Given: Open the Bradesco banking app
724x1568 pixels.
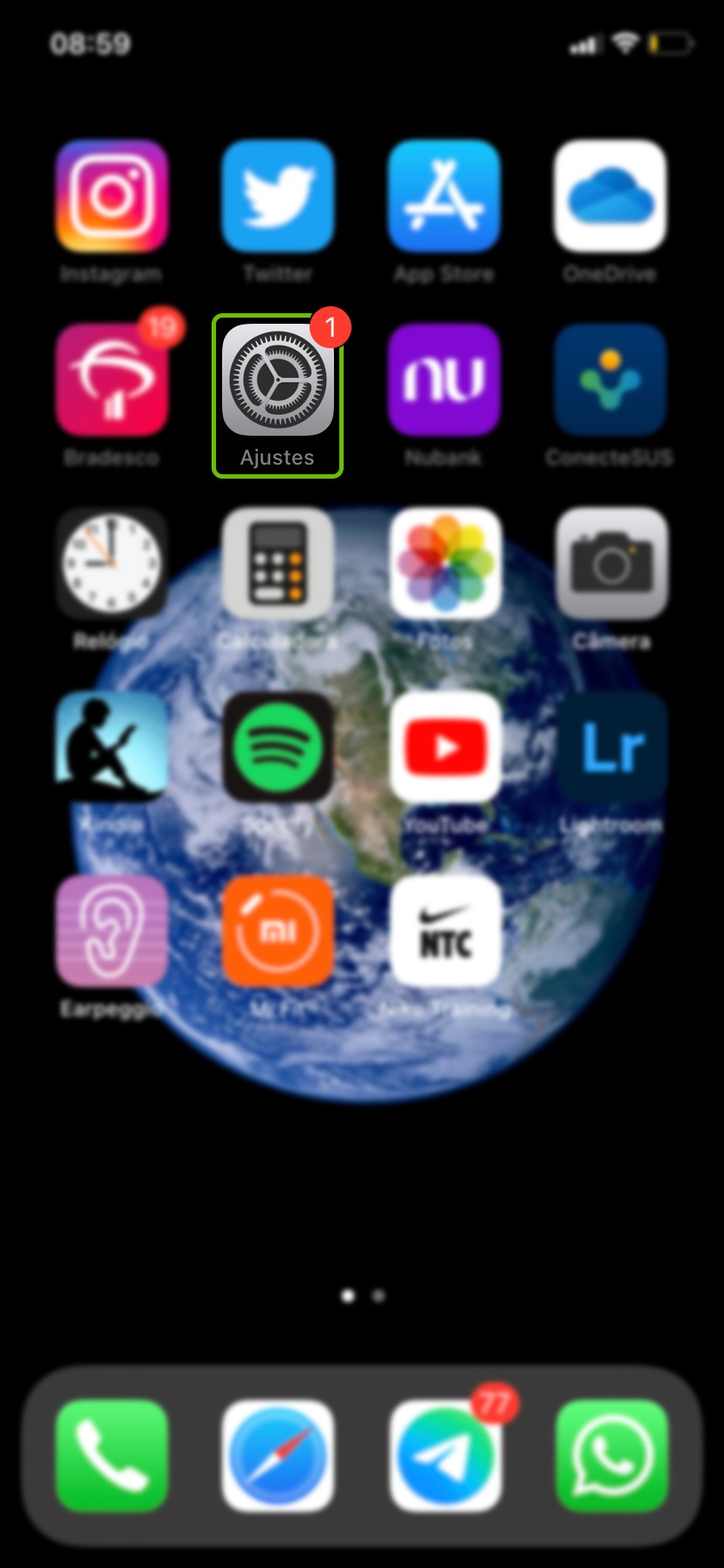Looking at the screenshot, I should [112, 381].
